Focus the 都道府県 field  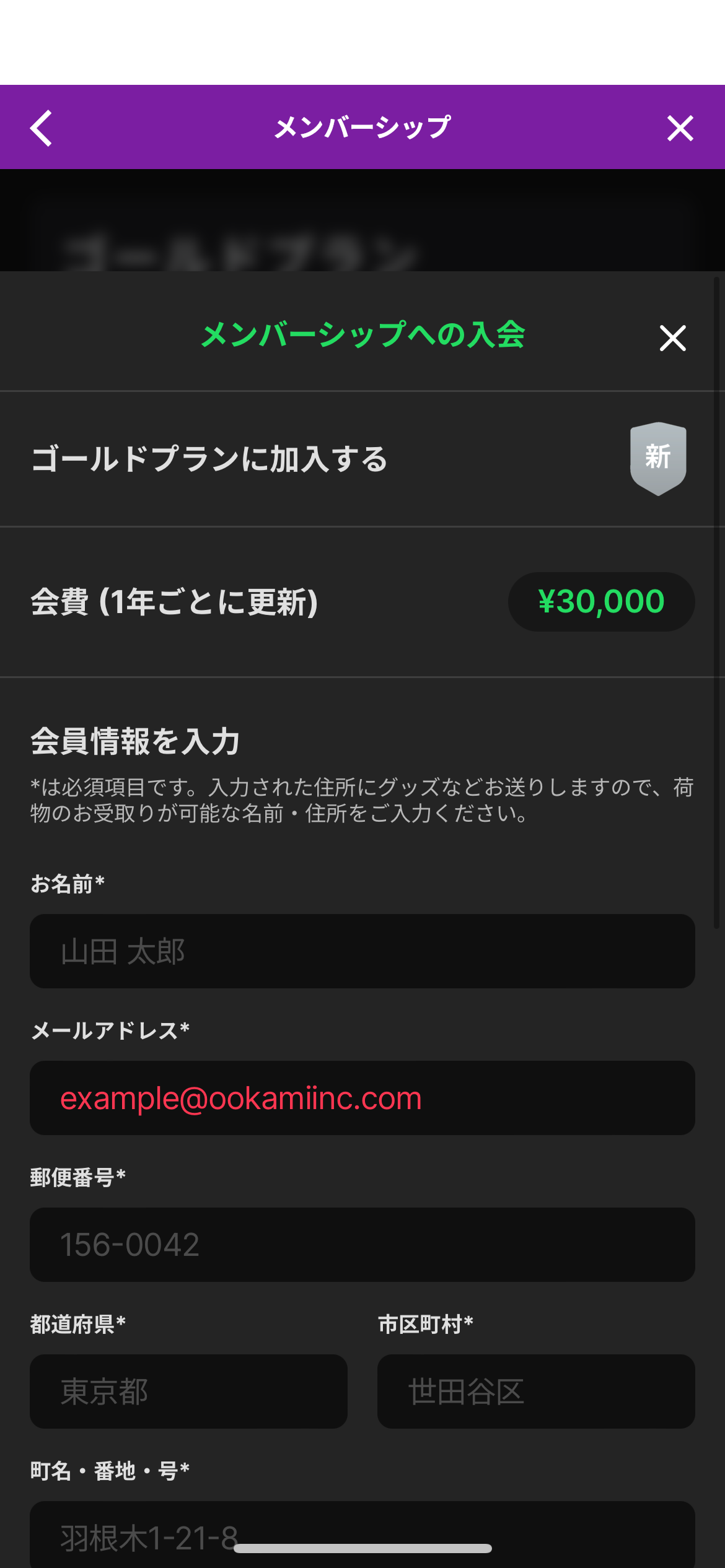click(188, 1392)
